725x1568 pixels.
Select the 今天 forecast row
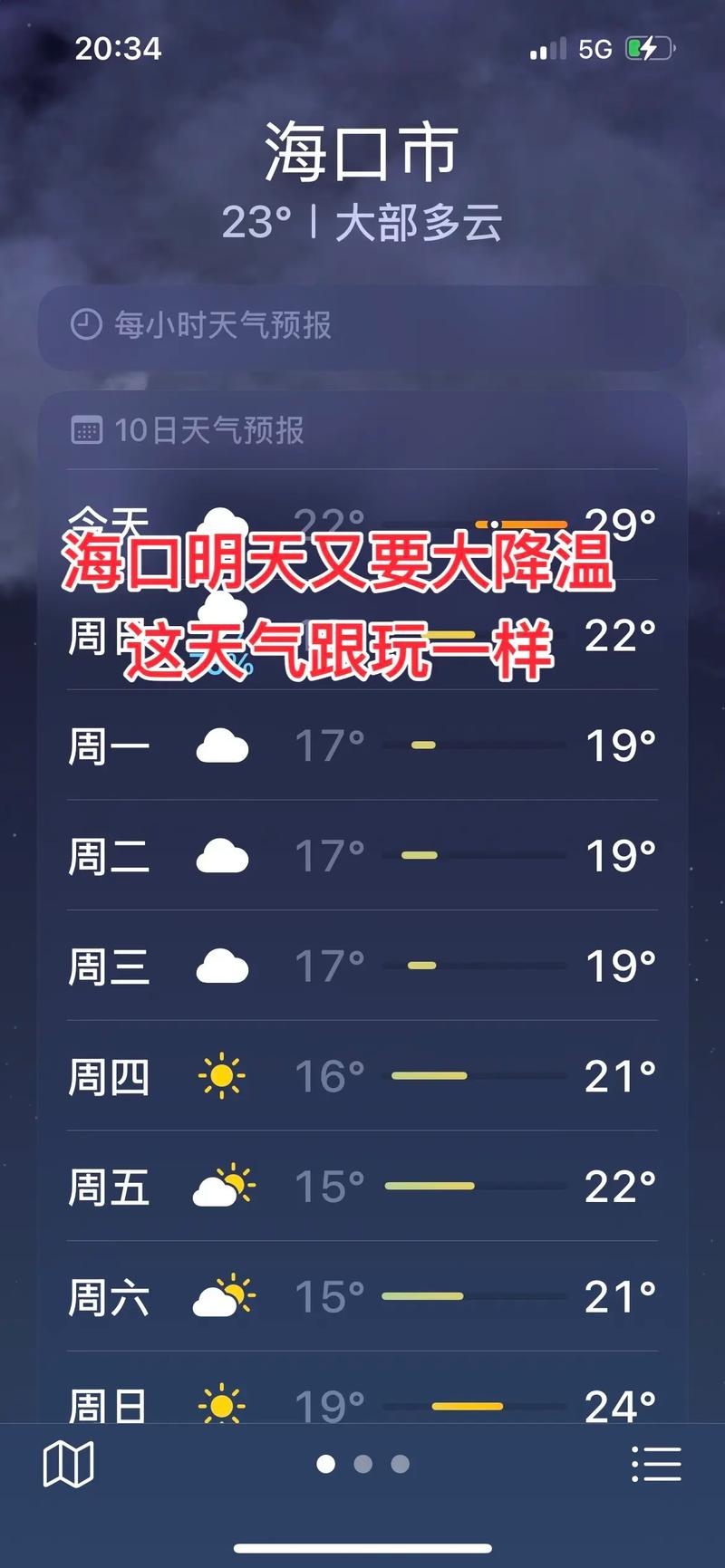click(362, 521)
